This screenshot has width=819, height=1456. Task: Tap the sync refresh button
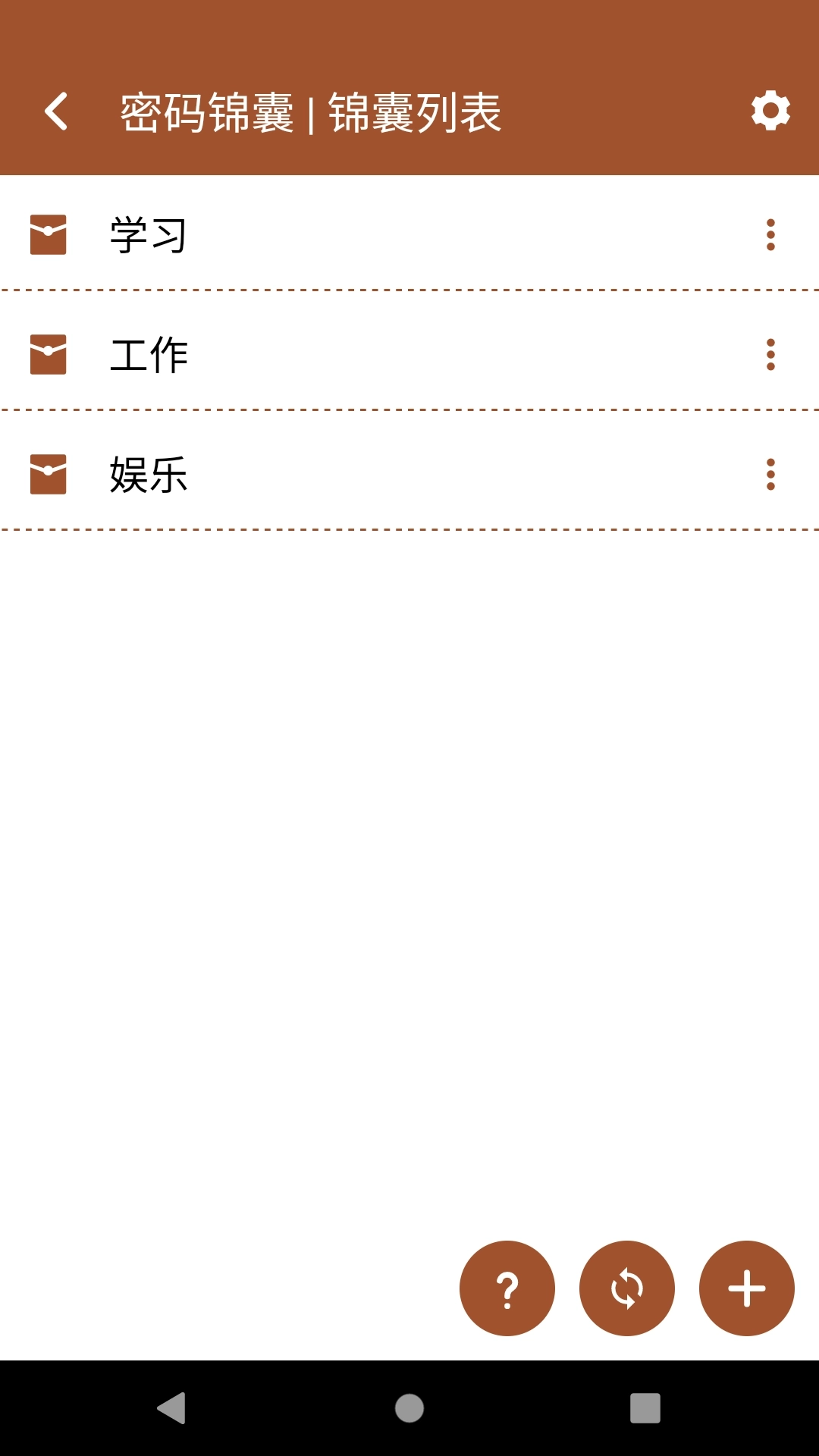tap(627, 1288)
